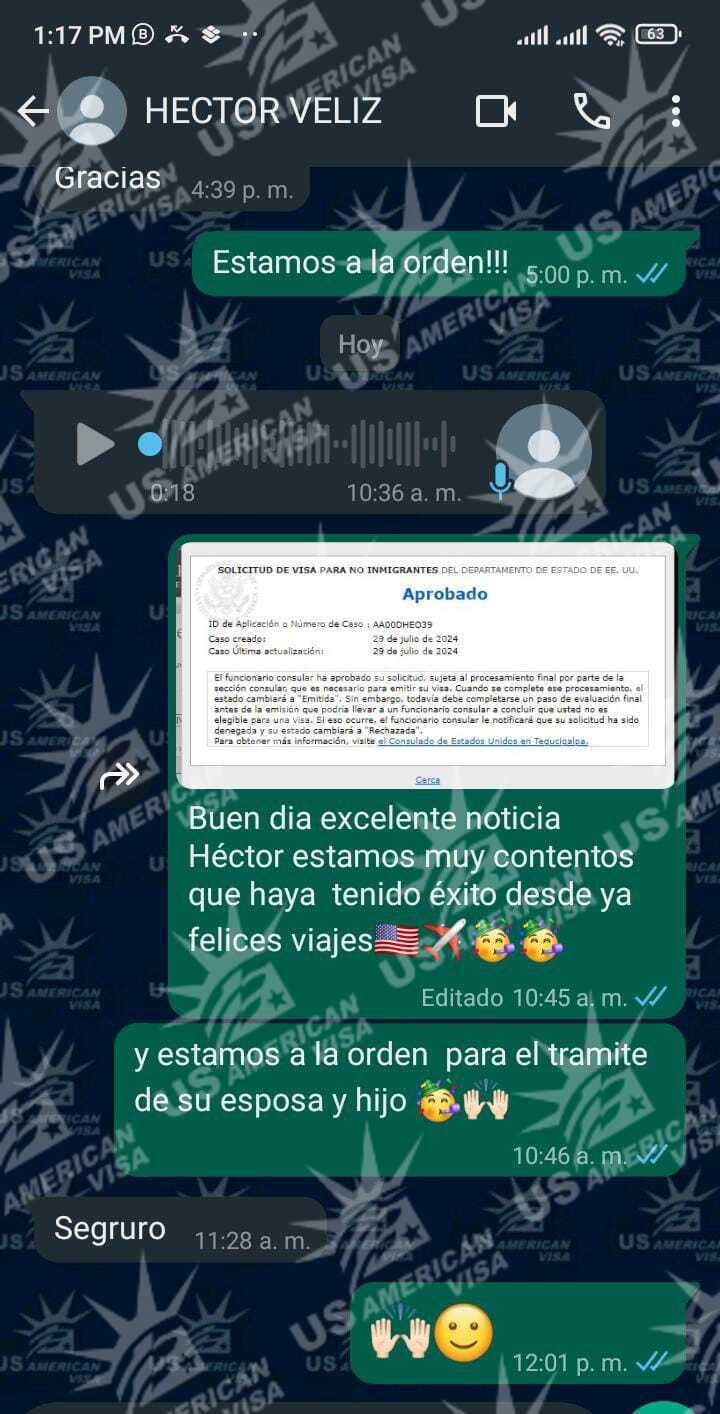The image size is (720, 1414).
Task: Start a voice call with Hector
Action: click(591, 111)
